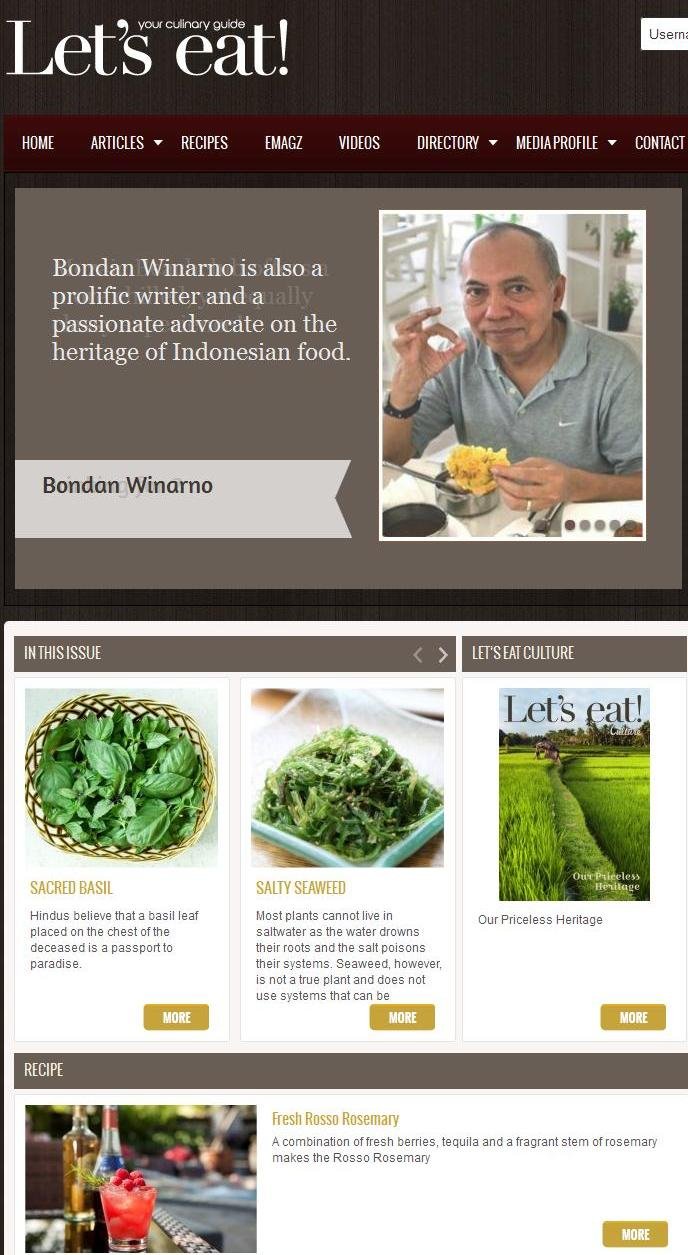Open the Fresh Rosso Rosemary recipe link
This screenshot has height=1255, width=688.
335,1119
